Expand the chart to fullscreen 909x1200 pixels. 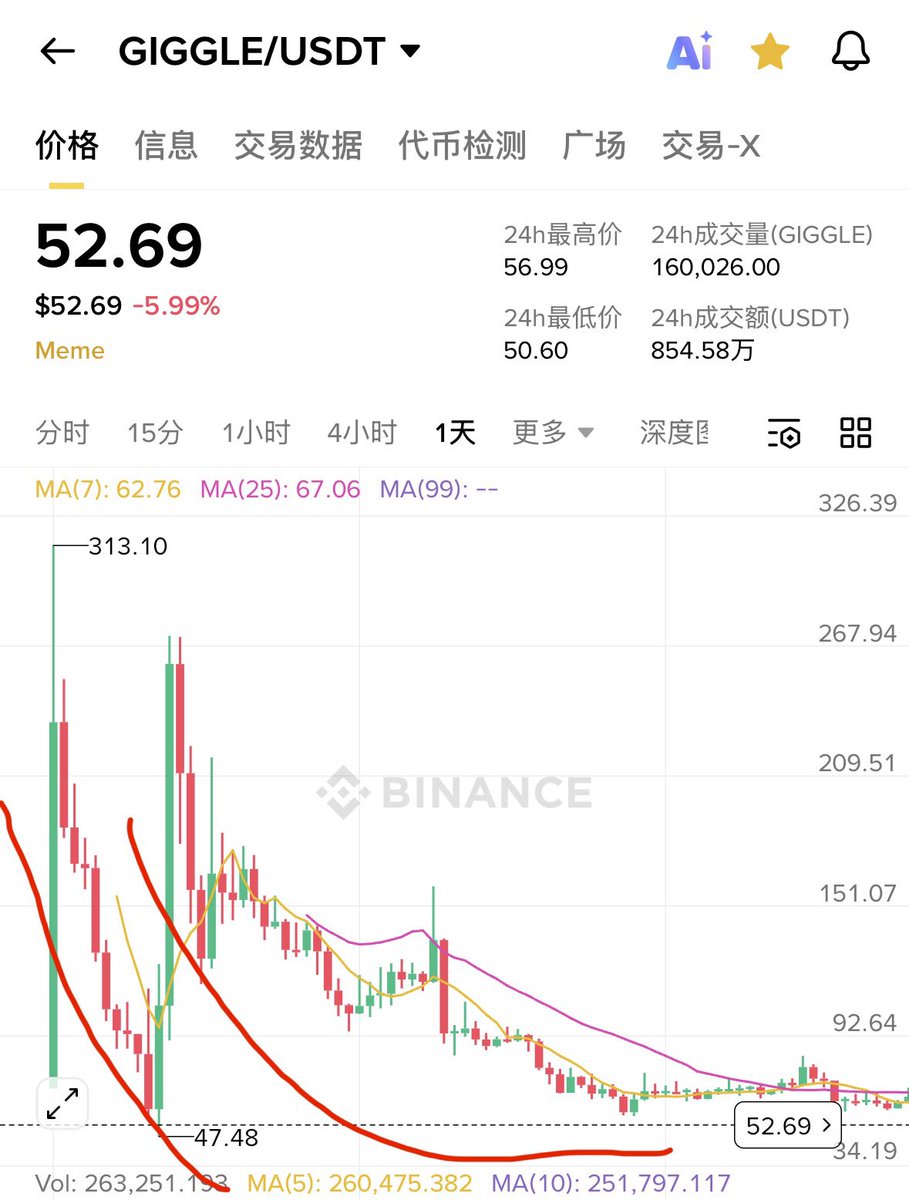click(x=63, y=1104)
